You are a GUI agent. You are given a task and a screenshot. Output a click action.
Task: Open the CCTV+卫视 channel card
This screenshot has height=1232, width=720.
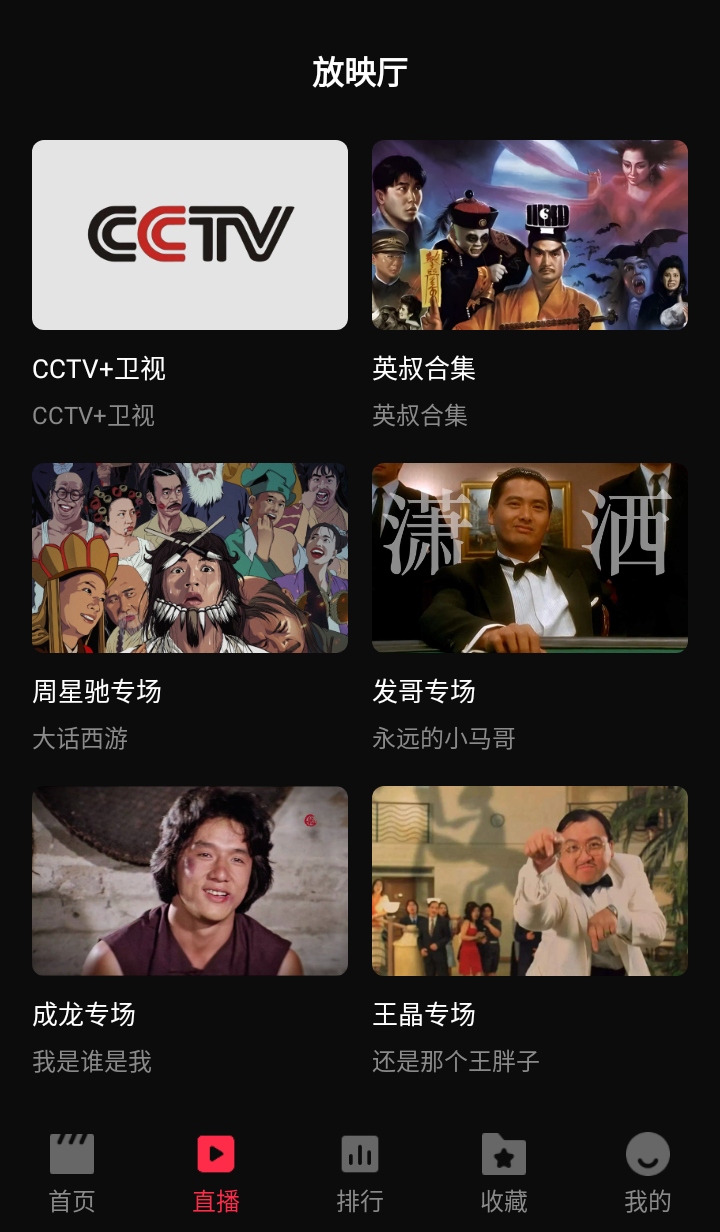(190, 235)
